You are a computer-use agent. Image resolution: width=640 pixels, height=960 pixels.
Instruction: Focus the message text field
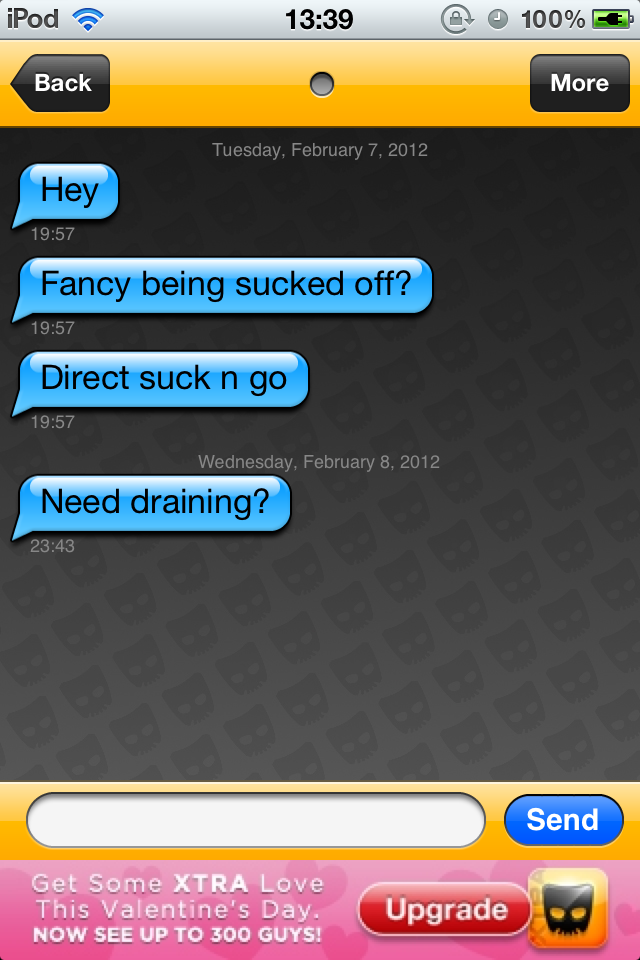pos(256,820)
